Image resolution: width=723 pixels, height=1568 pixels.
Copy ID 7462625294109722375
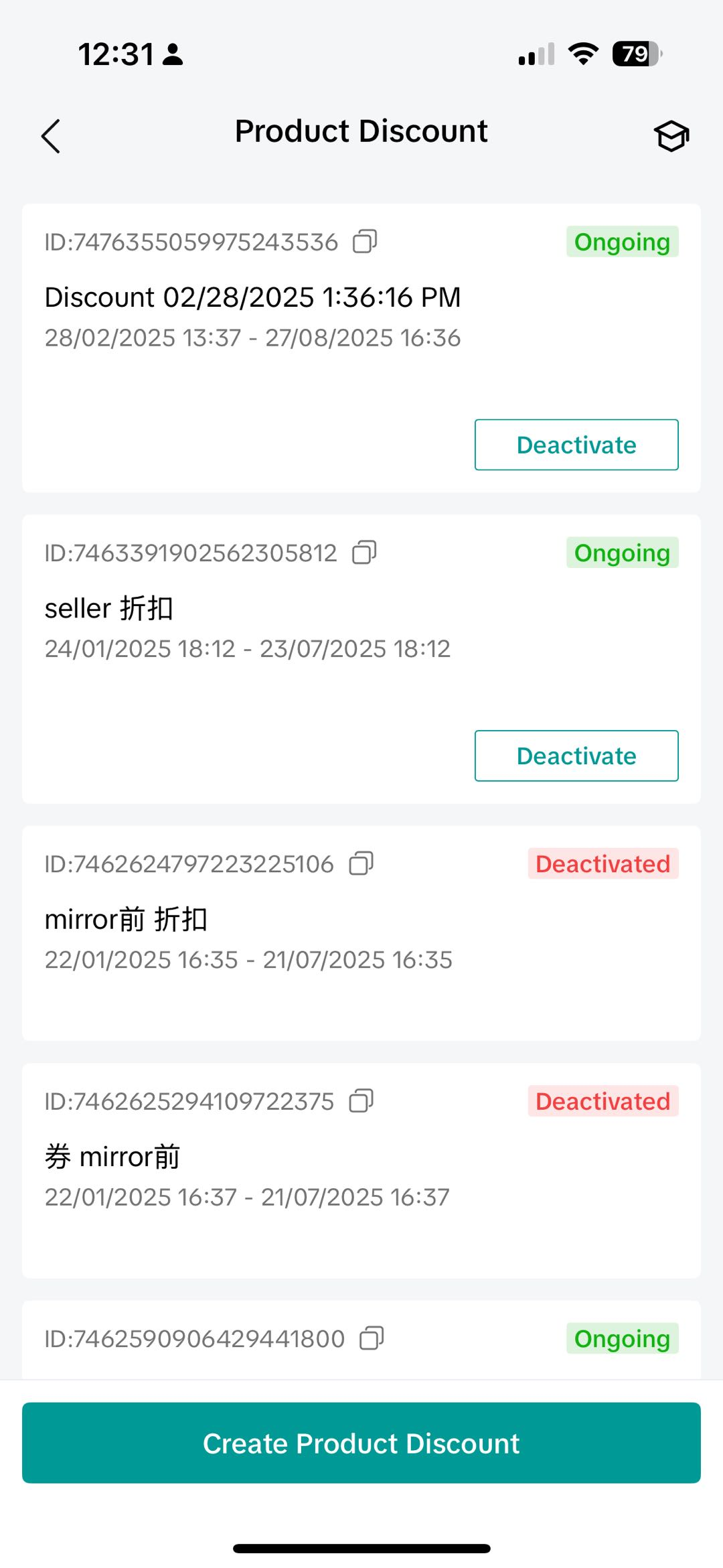coord(361,1100)
